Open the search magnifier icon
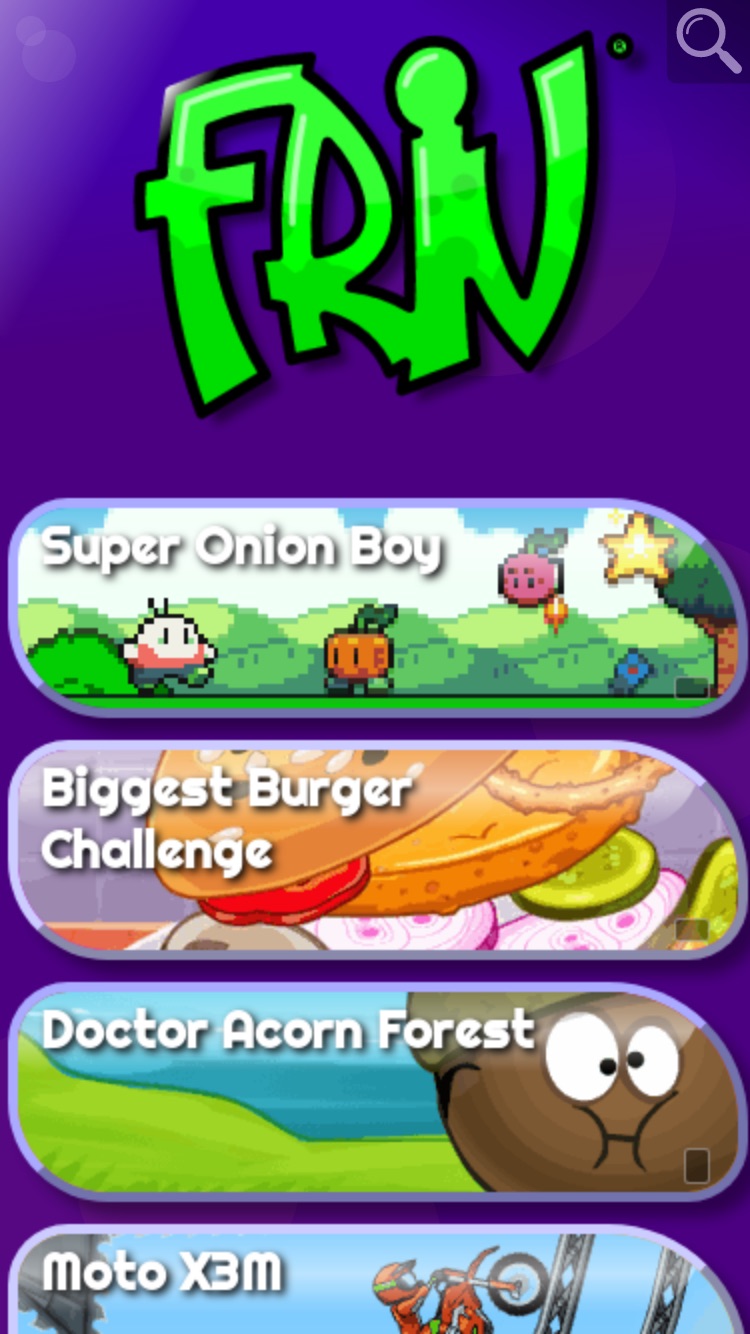 click(x=708, y=41)
